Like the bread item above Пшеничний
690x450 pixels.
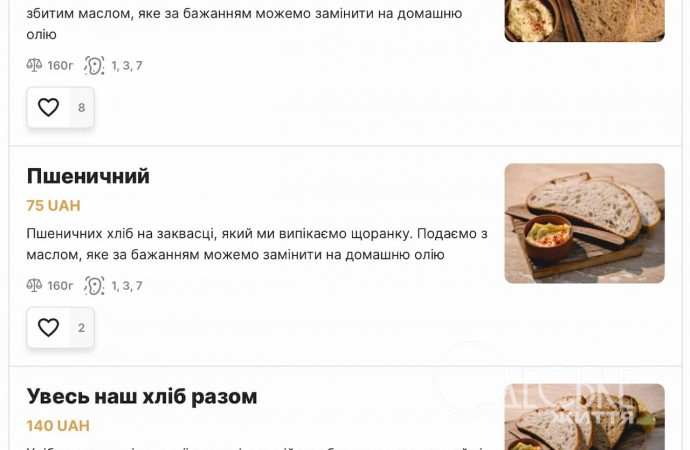coord(48,107)
